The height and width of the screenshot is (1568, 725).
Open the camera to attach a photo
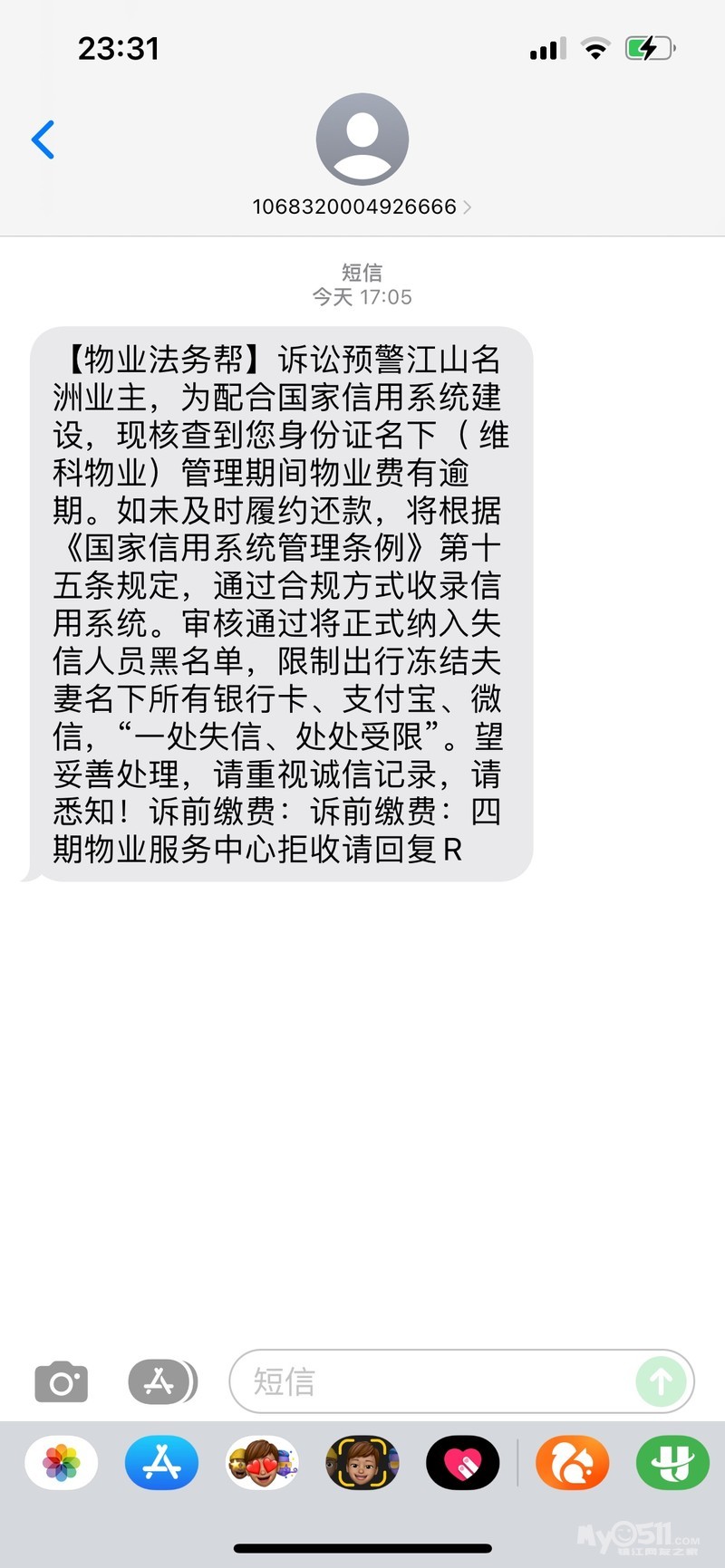(x=62, y=1382)
